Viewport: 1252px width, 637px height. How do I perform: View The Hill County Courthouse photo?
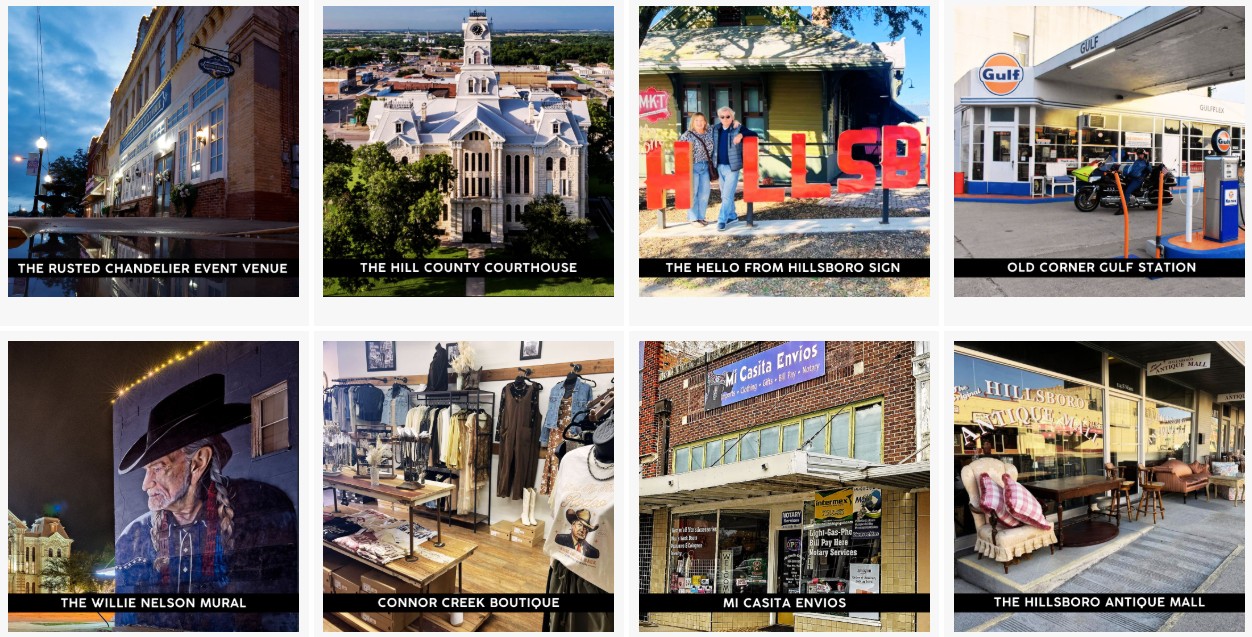coord(468,151)
